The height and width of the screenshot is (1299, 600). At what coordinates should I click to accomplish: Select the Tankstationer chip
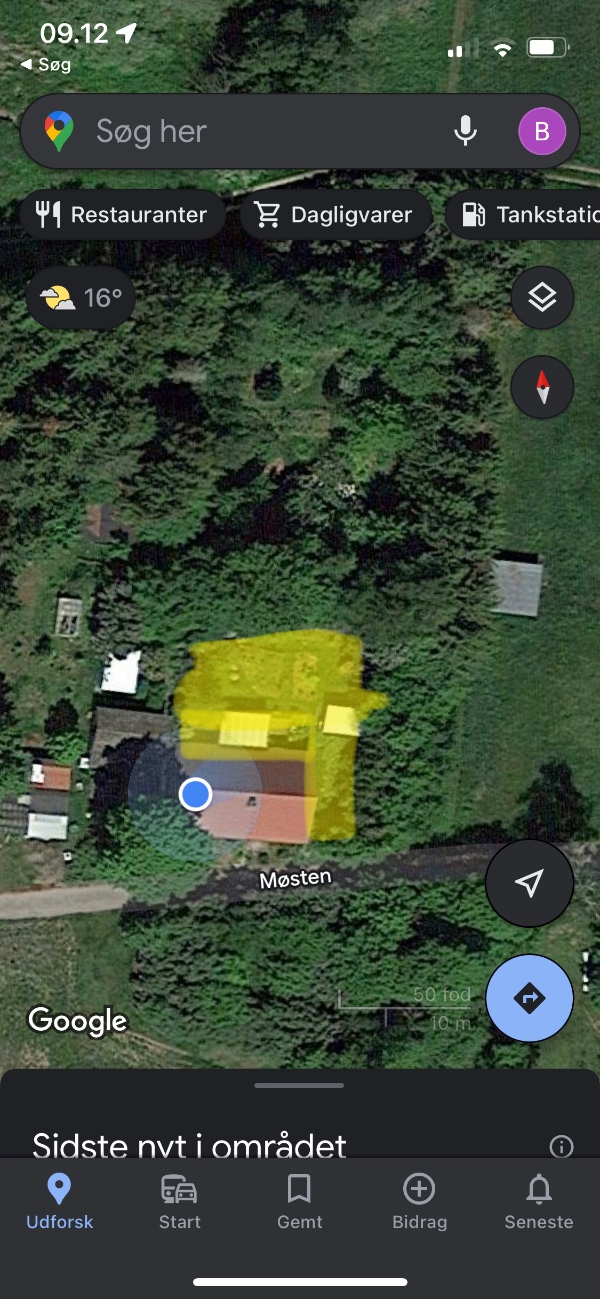[x=525, y=214]
